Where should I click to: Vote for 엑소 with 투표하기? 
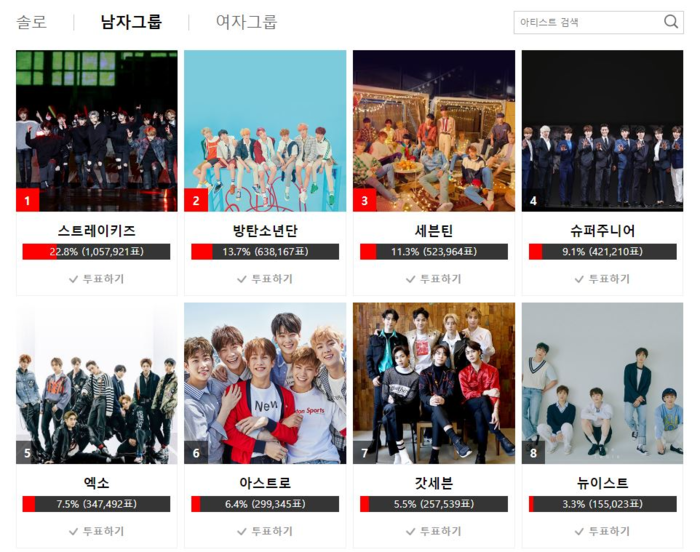click(x=97, y=531)
